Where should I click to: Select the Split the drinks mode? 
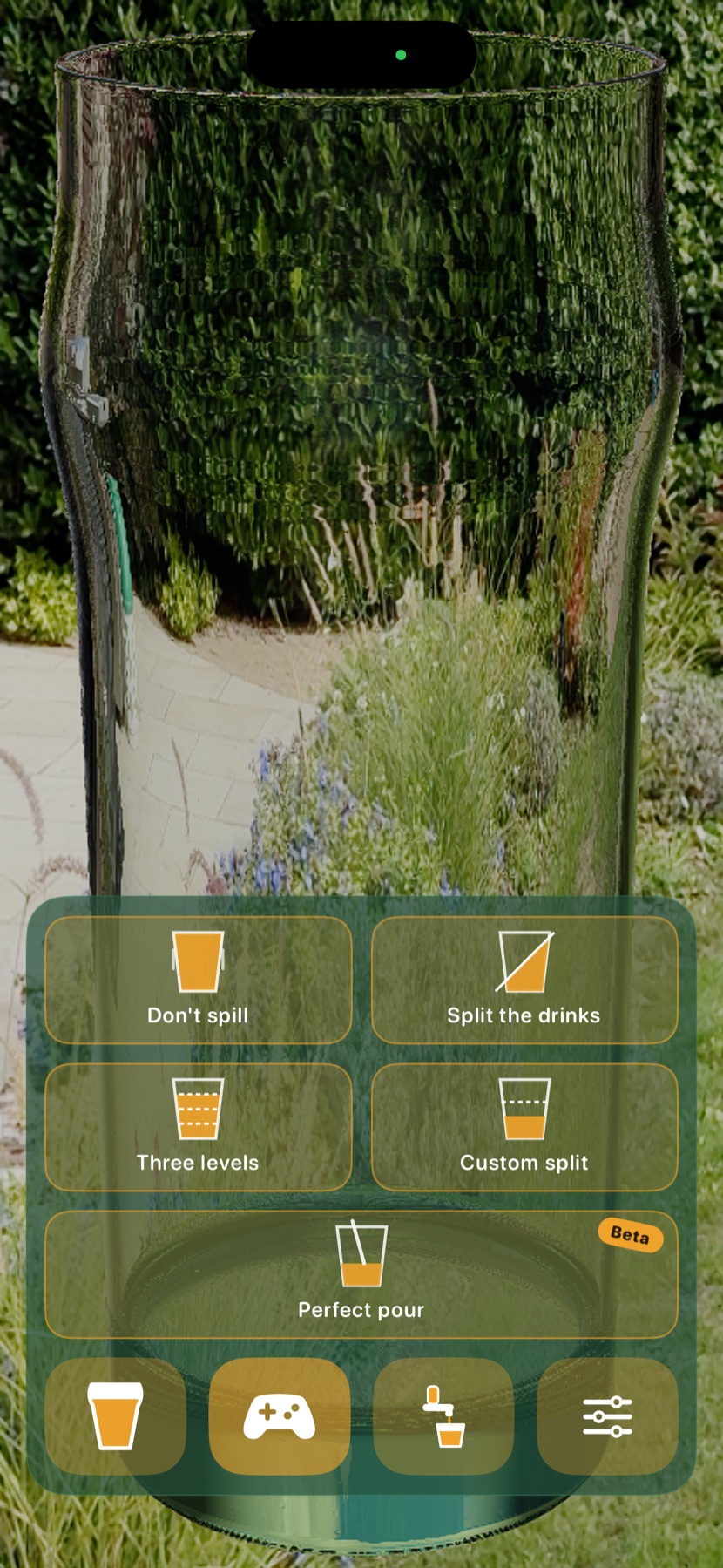coord(524,980)
